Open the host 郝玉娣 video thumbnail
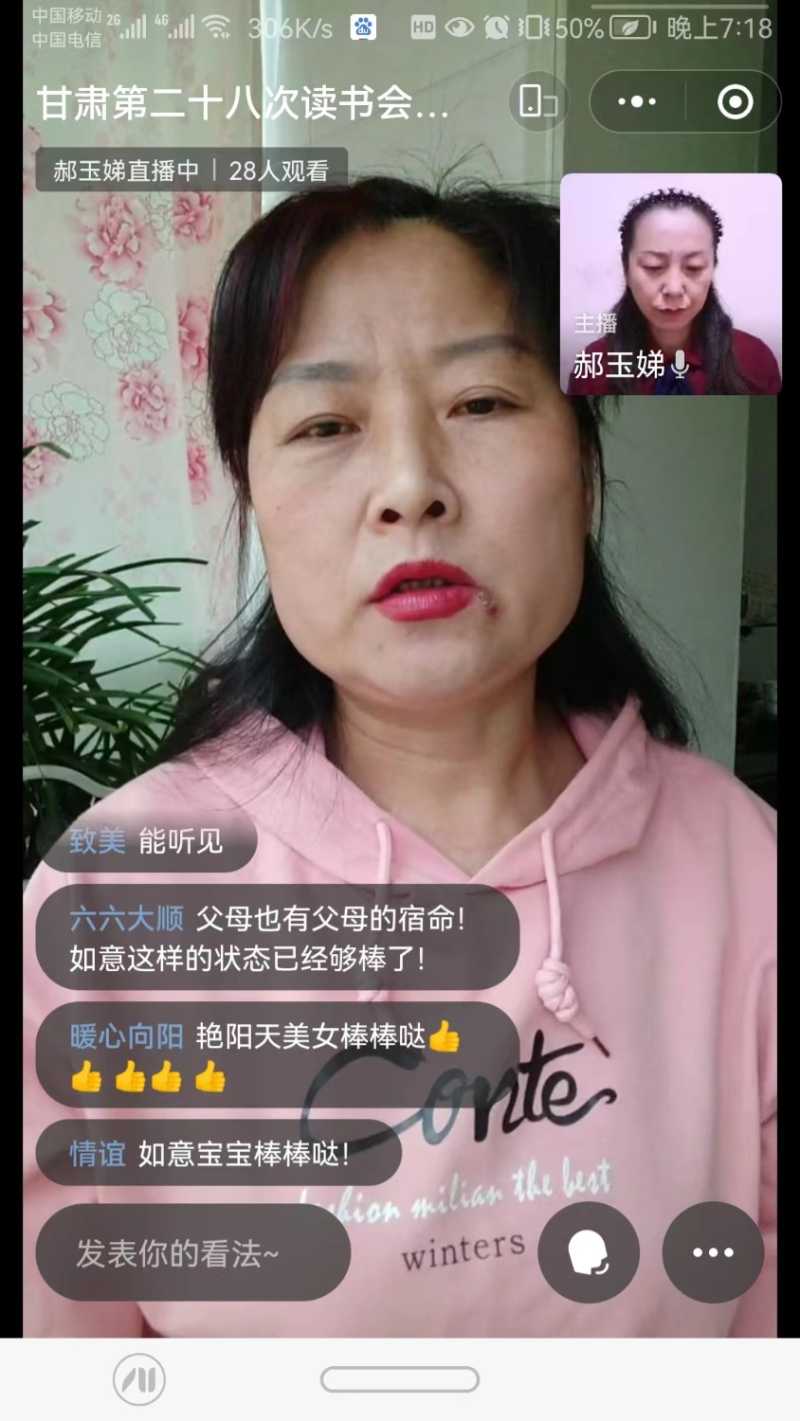The width and height of the screenshot is (800, 1421). pyautogui.click(x=670, y=284)
